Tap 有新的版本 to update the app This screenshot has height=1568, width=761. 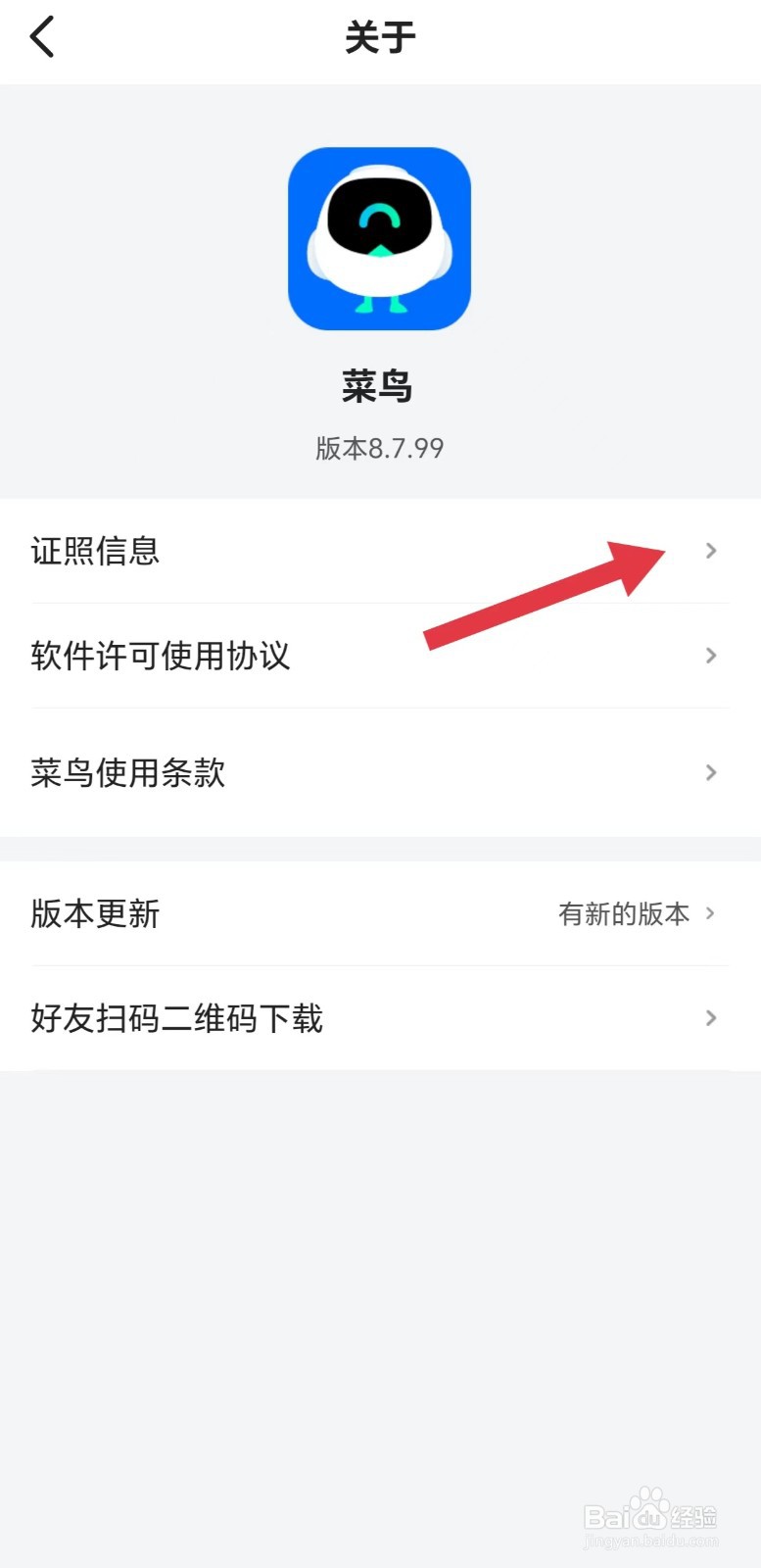pyautogui.click(x=624, y=913)
